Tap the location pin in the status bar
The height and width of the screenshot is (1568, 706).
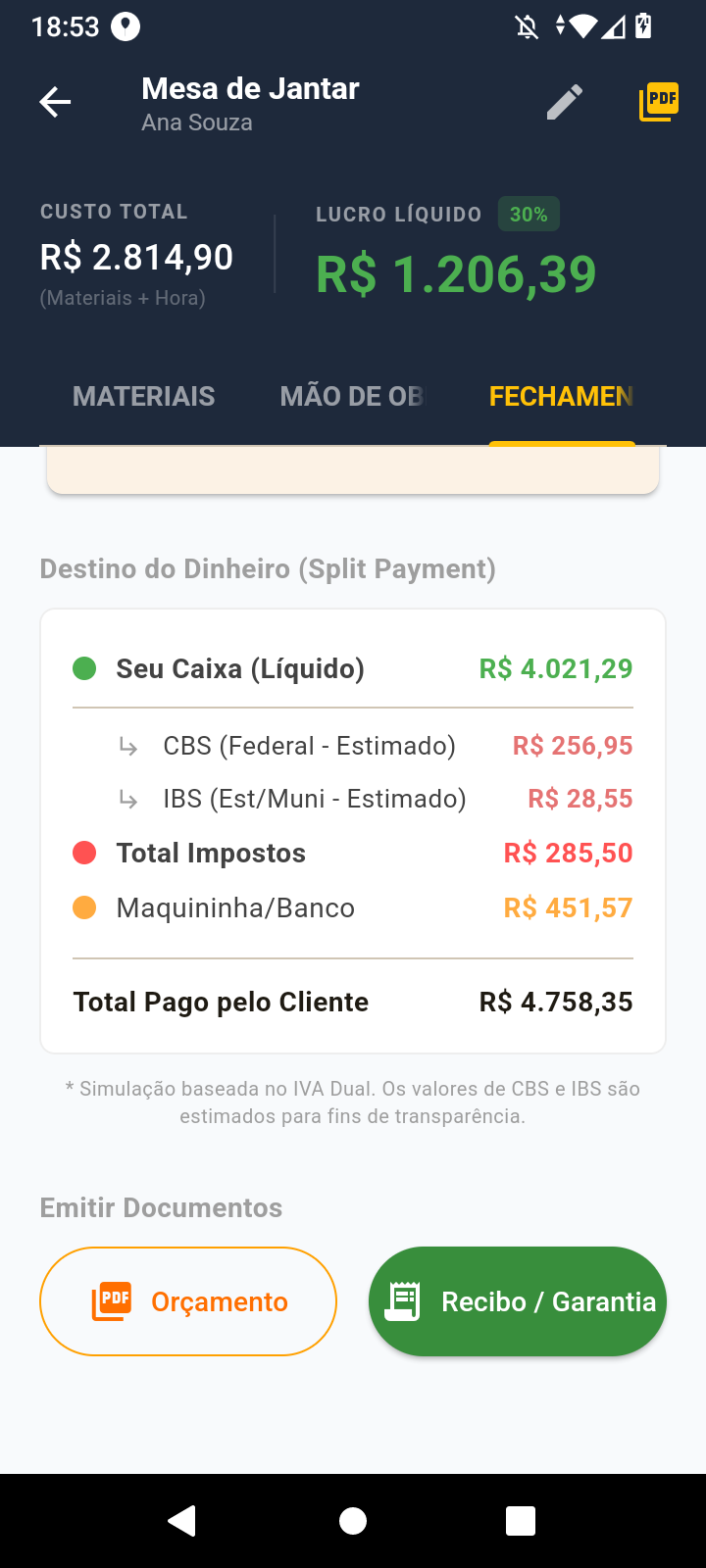[x=126, y=26]
